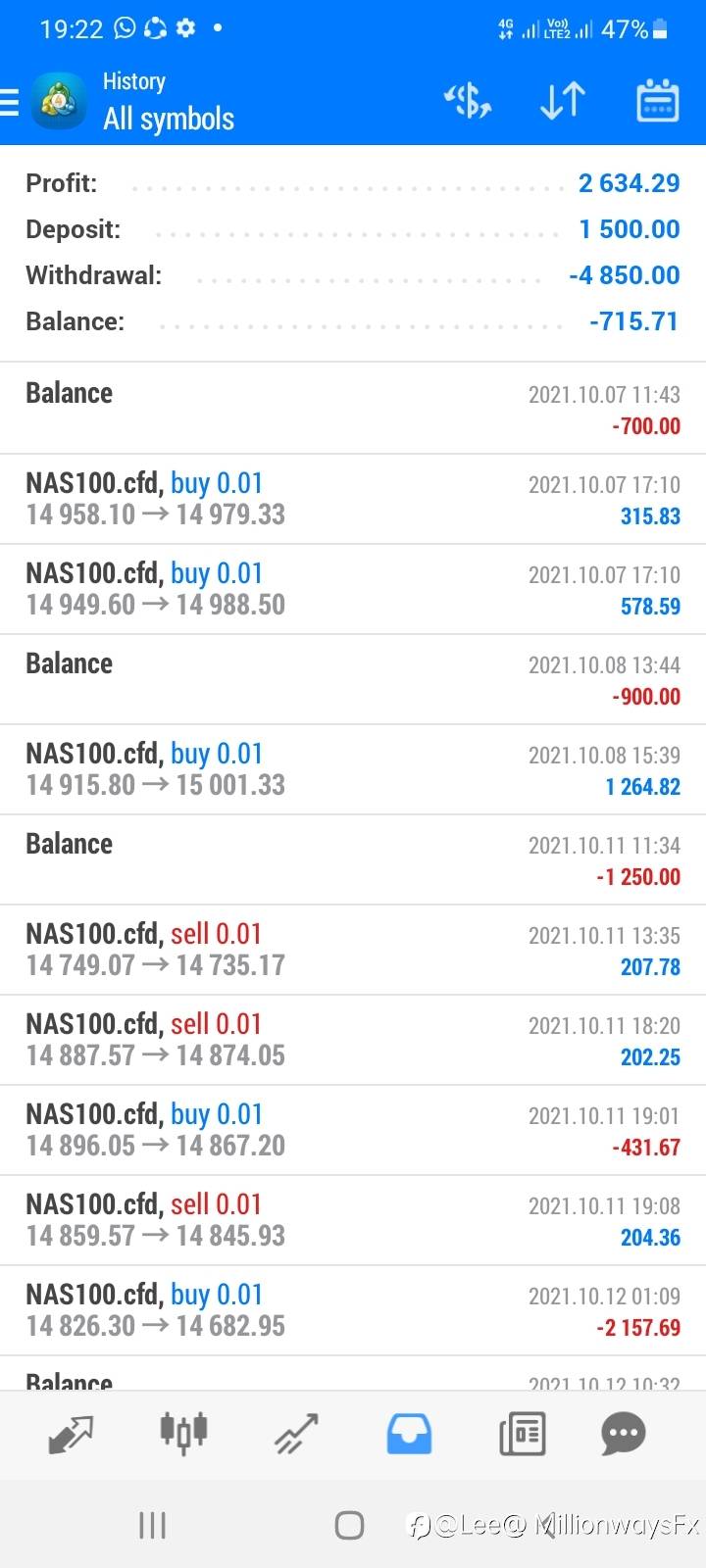The height and width of the screenshot is (1568, 706).
Task: Open the NAS100 sell trade with 207.78 profit
Action: click(353, 950)
